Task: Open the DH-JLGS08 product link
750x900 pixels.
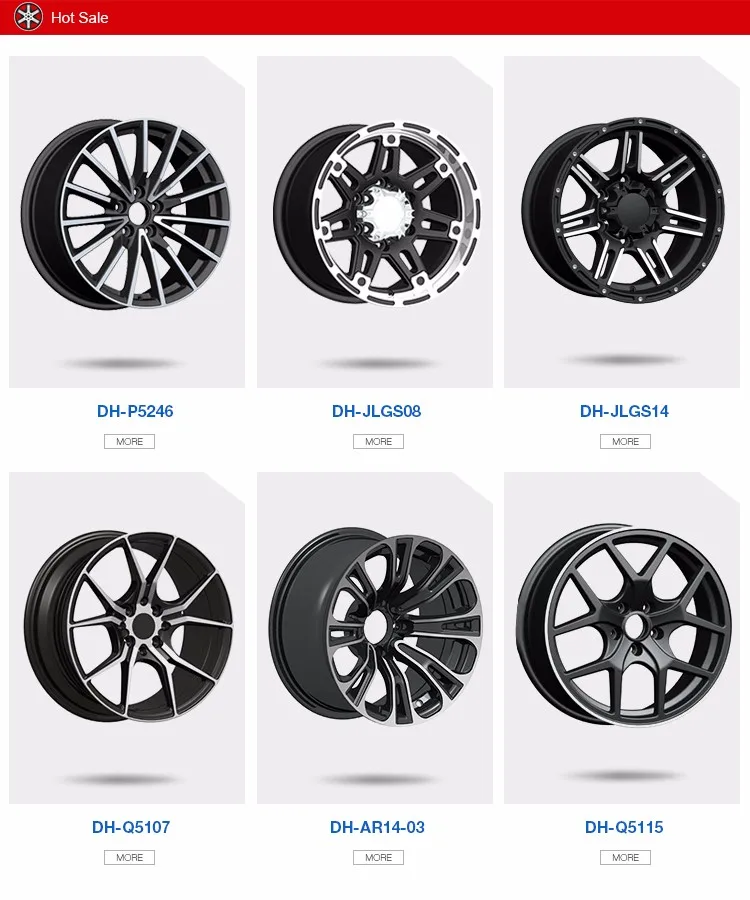Action: click(x=377, y=409)
